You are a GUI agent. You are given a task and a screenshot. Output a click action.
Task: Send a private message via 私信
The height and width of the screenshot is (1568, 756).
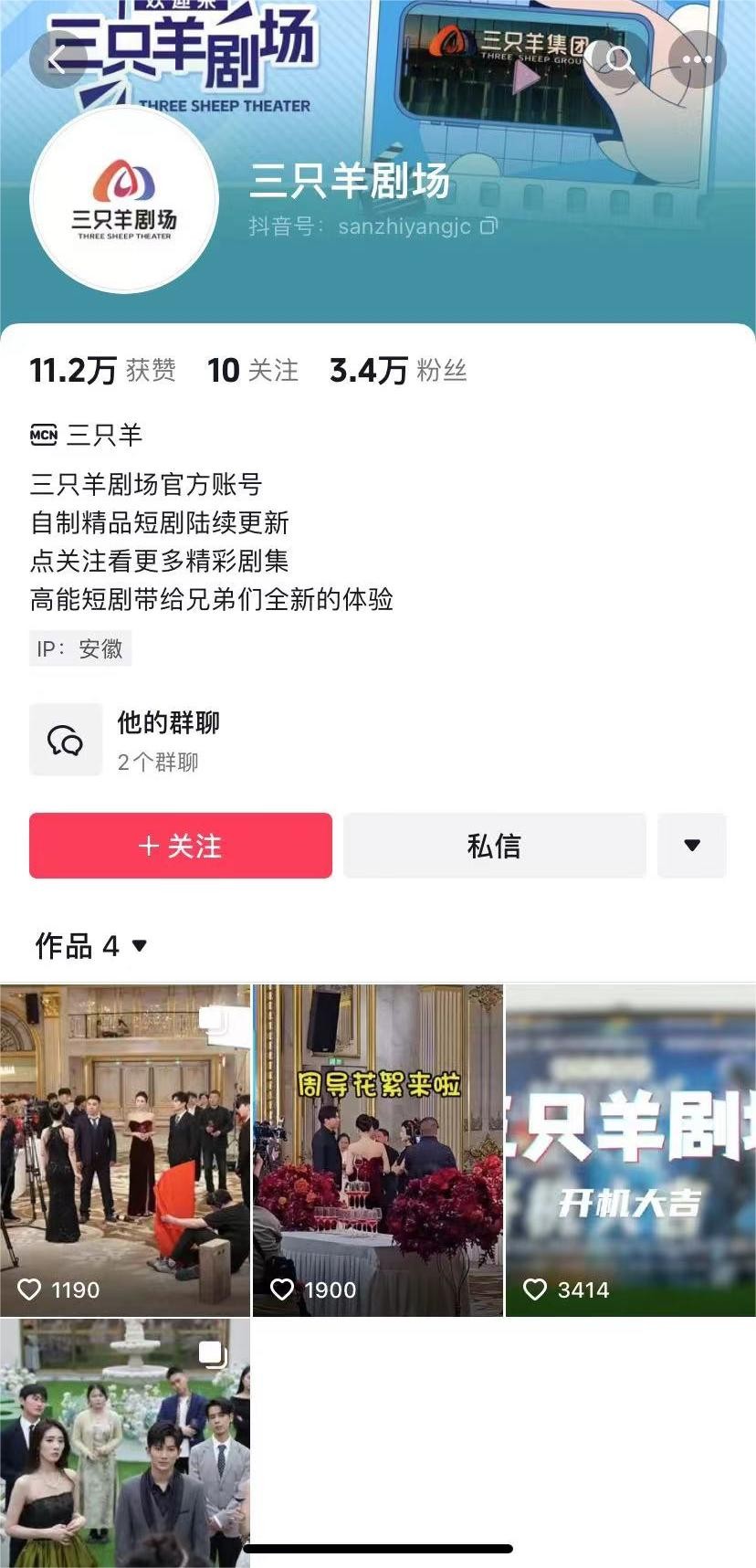click(x=494, y=846)
